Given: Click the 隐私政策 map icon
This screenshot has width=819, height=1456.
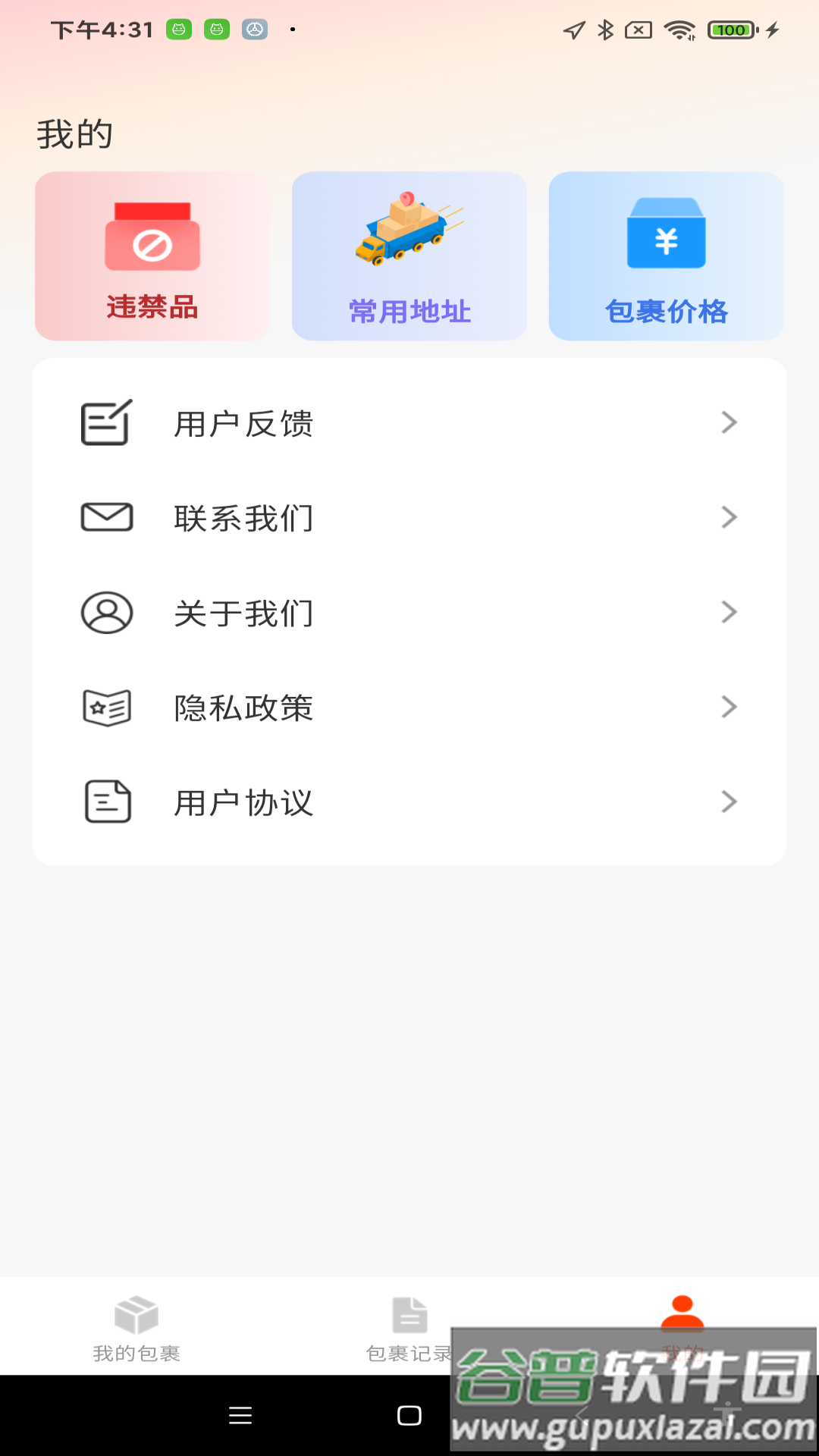Looking at the screenshot, I should tap(106, 707).
